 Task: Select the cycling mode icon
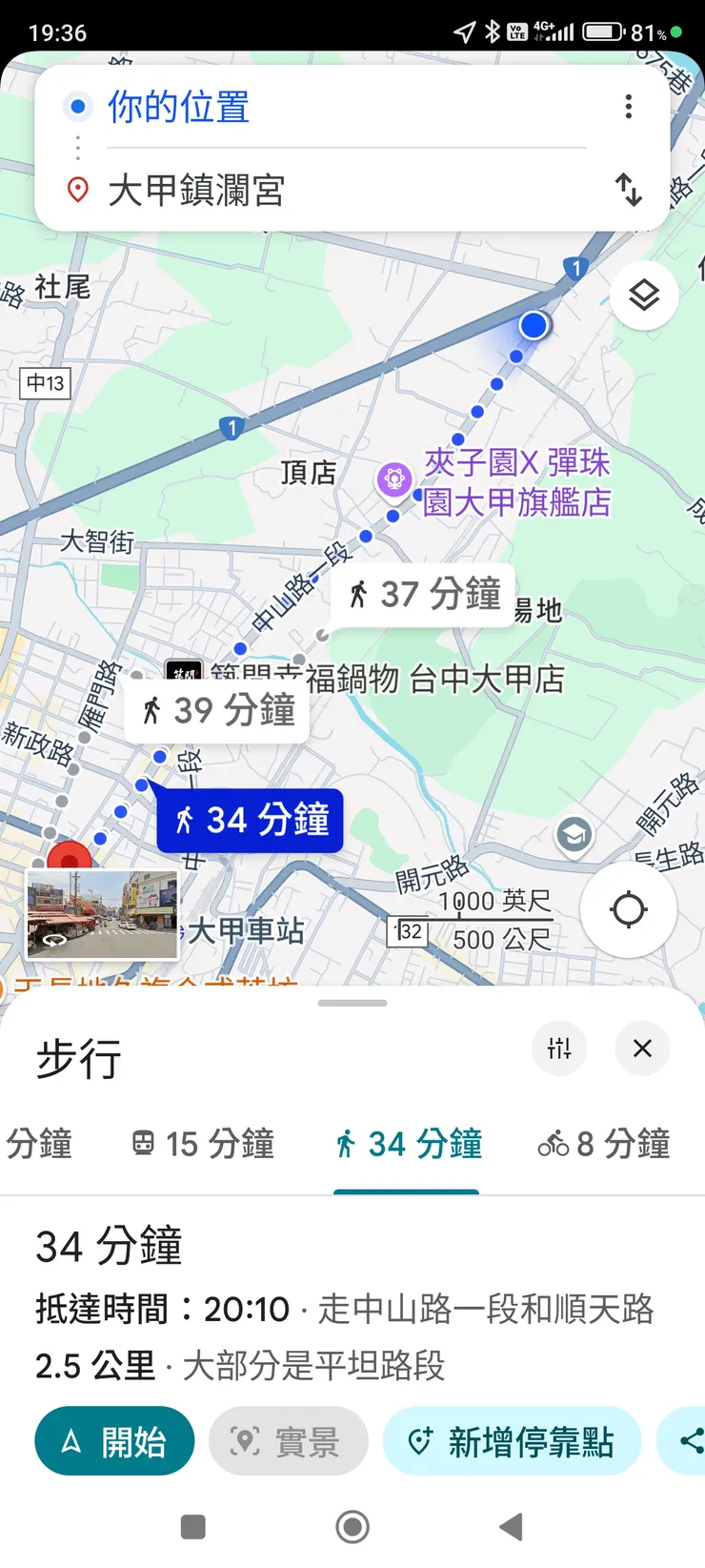pyautogui.click(x=553, y=1144)
